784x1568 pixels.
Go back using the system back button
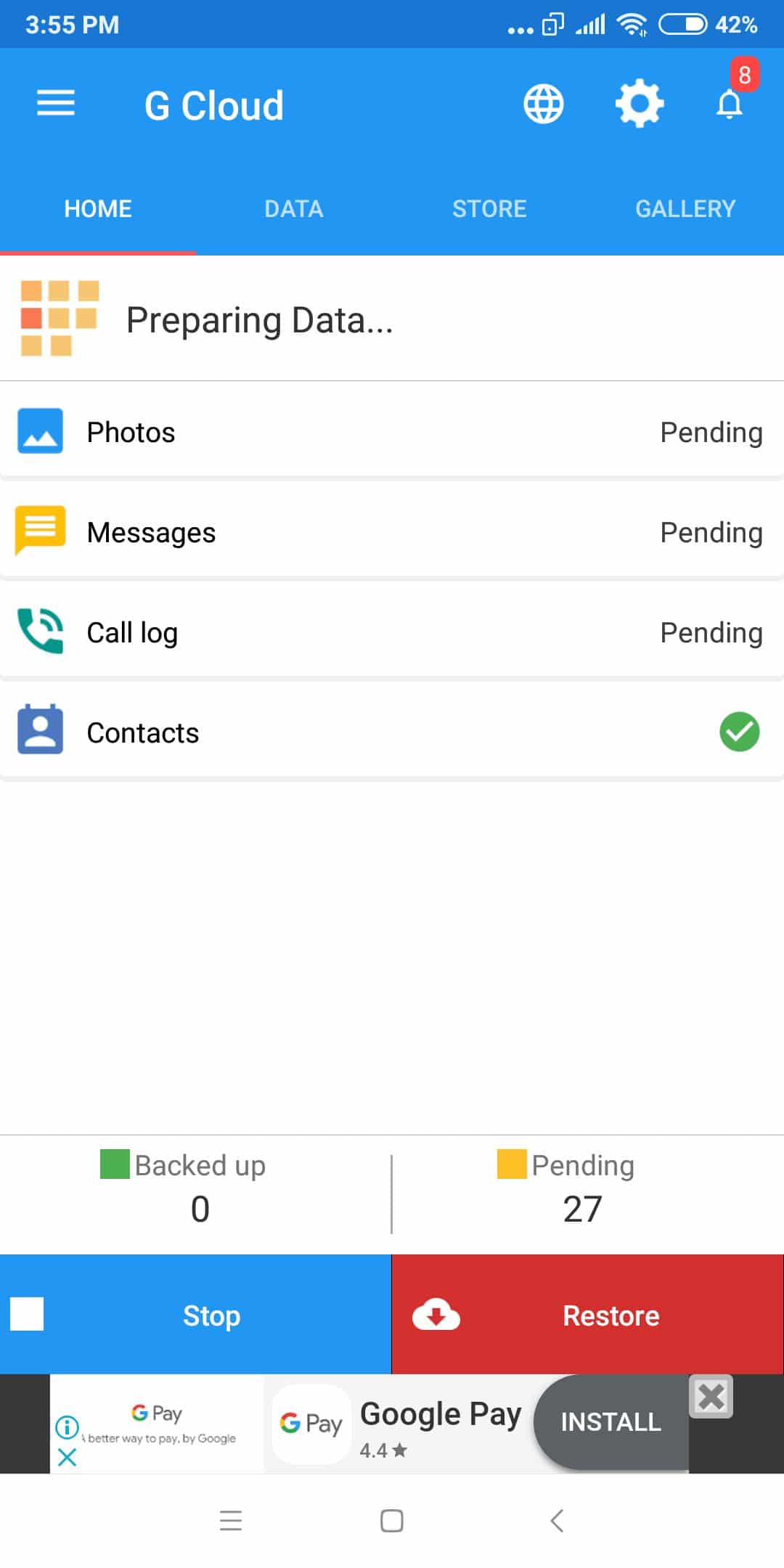[557, 1520]
